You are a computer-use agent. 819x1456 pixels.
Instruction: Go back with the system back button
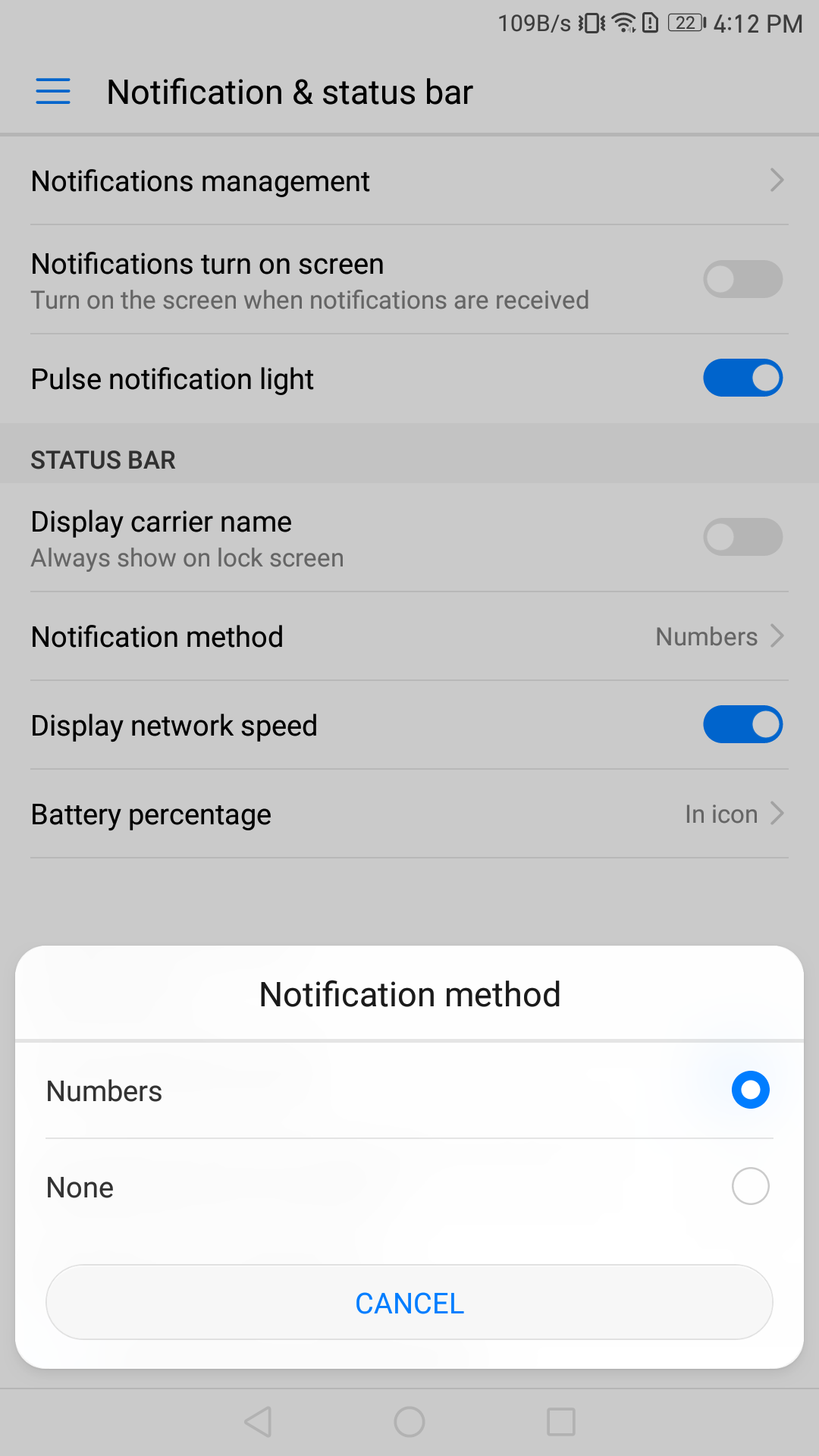pos(259,1422)
